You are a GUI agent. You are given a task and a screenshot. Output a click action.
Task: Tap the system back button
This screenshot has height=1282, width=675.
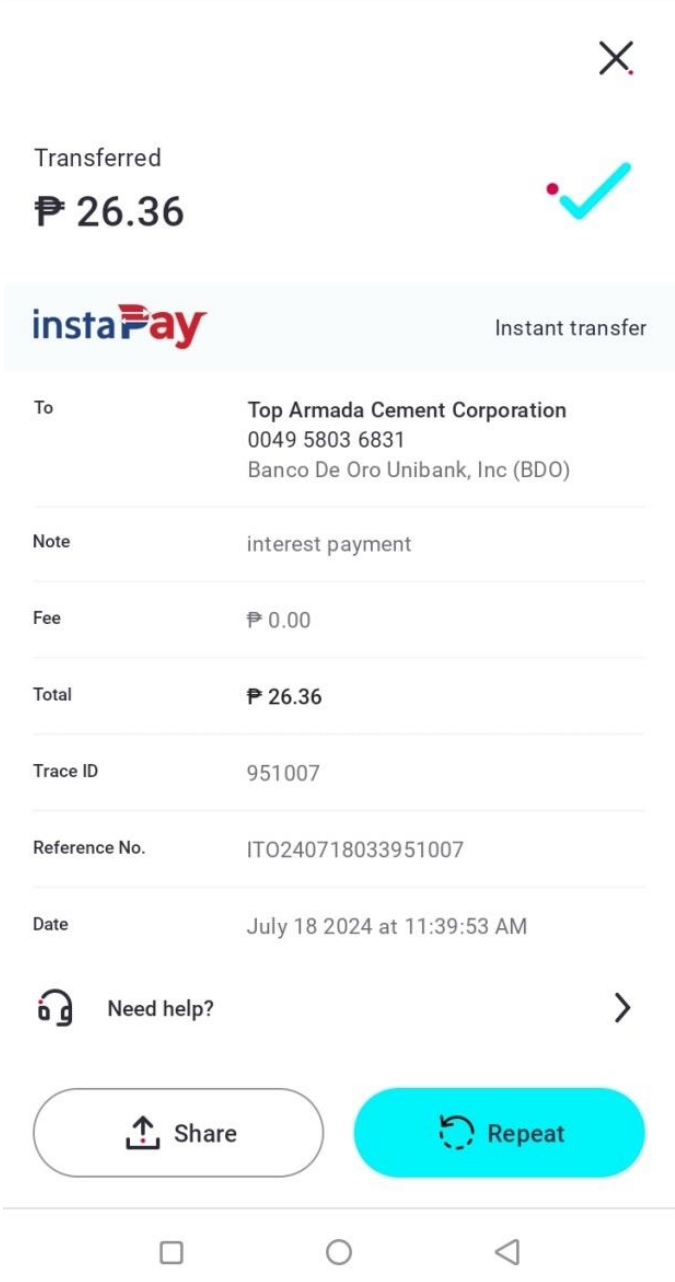pos(507,1251)
